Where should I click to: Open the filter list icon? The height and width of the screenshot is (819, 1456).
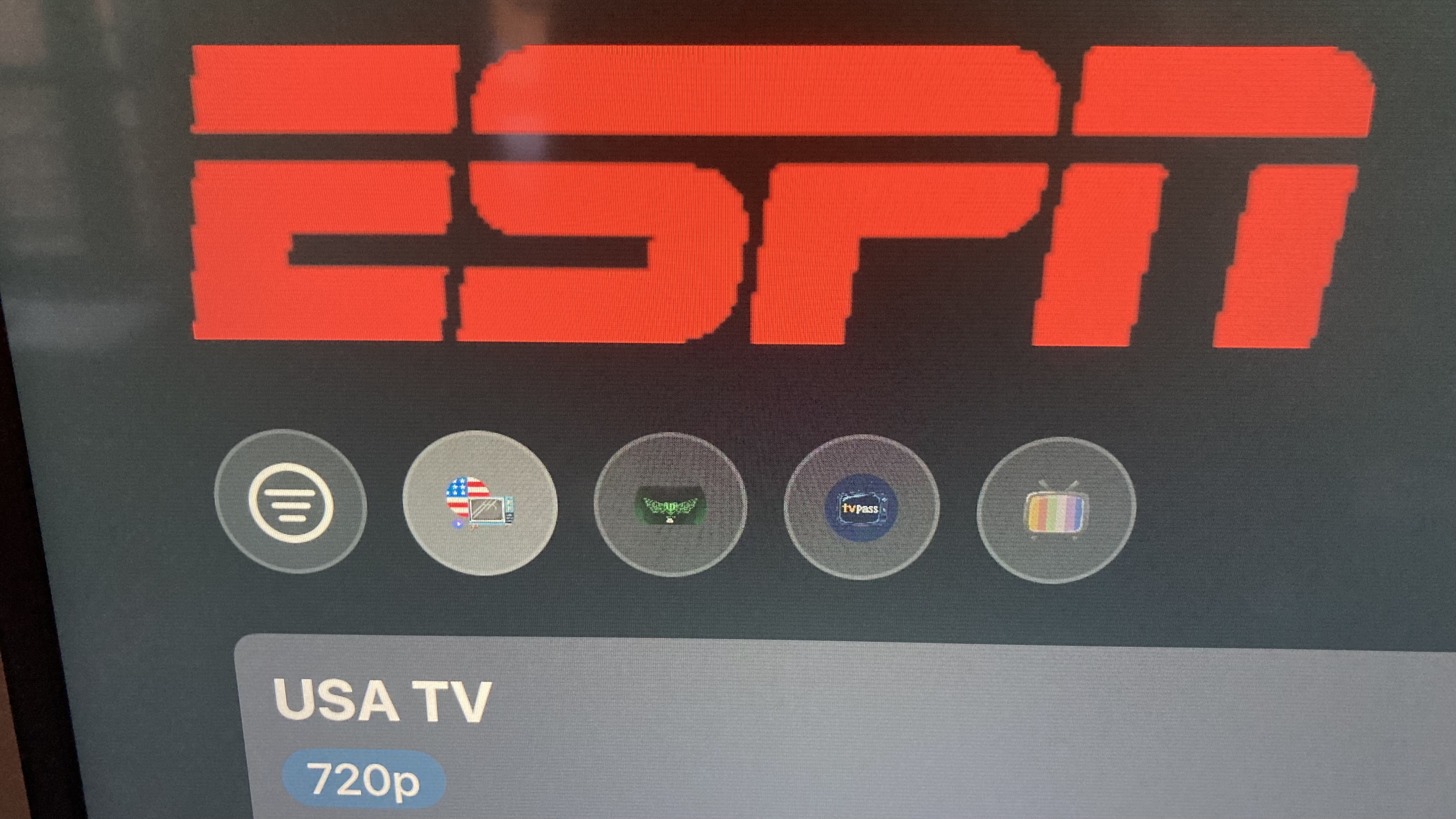pyautogui.click(x=291, y=502)
